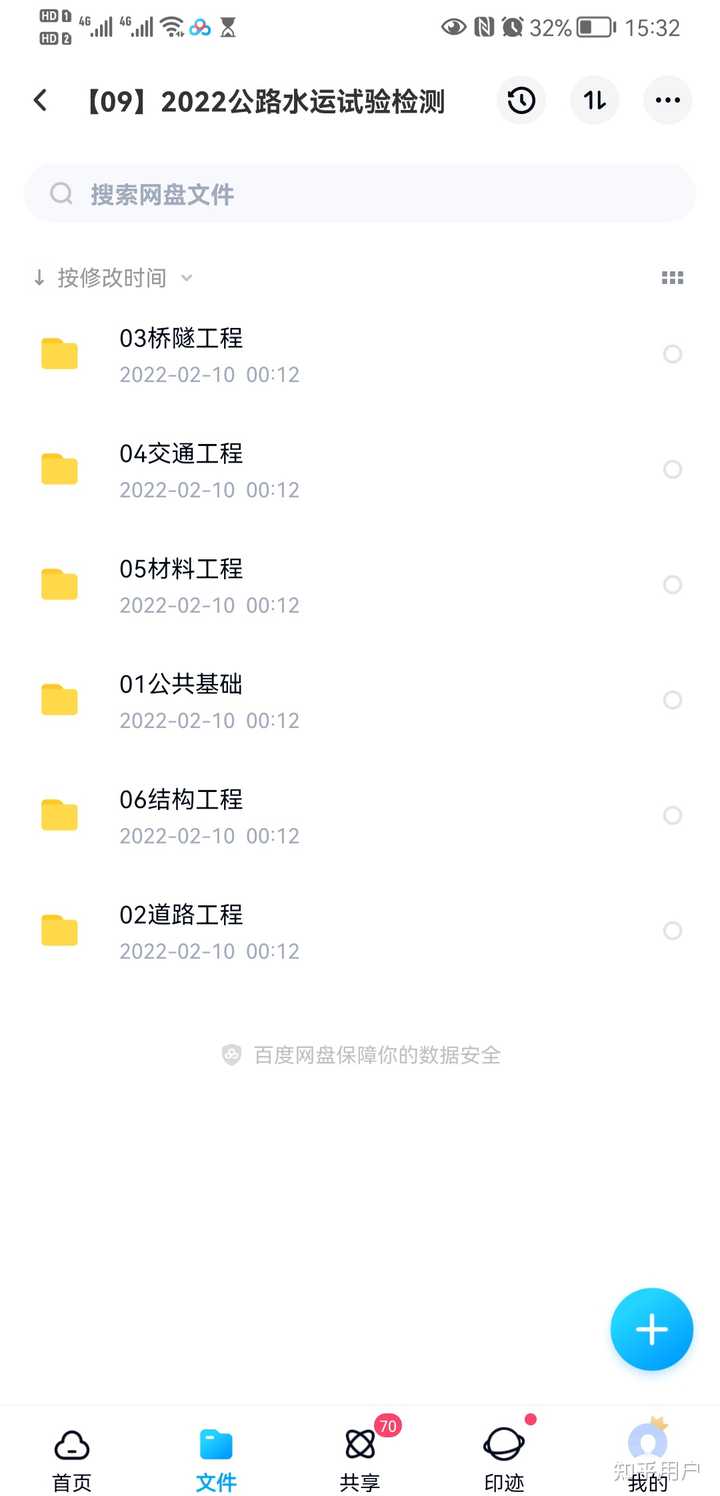The image size is (720, 1496).
Task: Switch to grid view layout
Action: tap(672, 278)
